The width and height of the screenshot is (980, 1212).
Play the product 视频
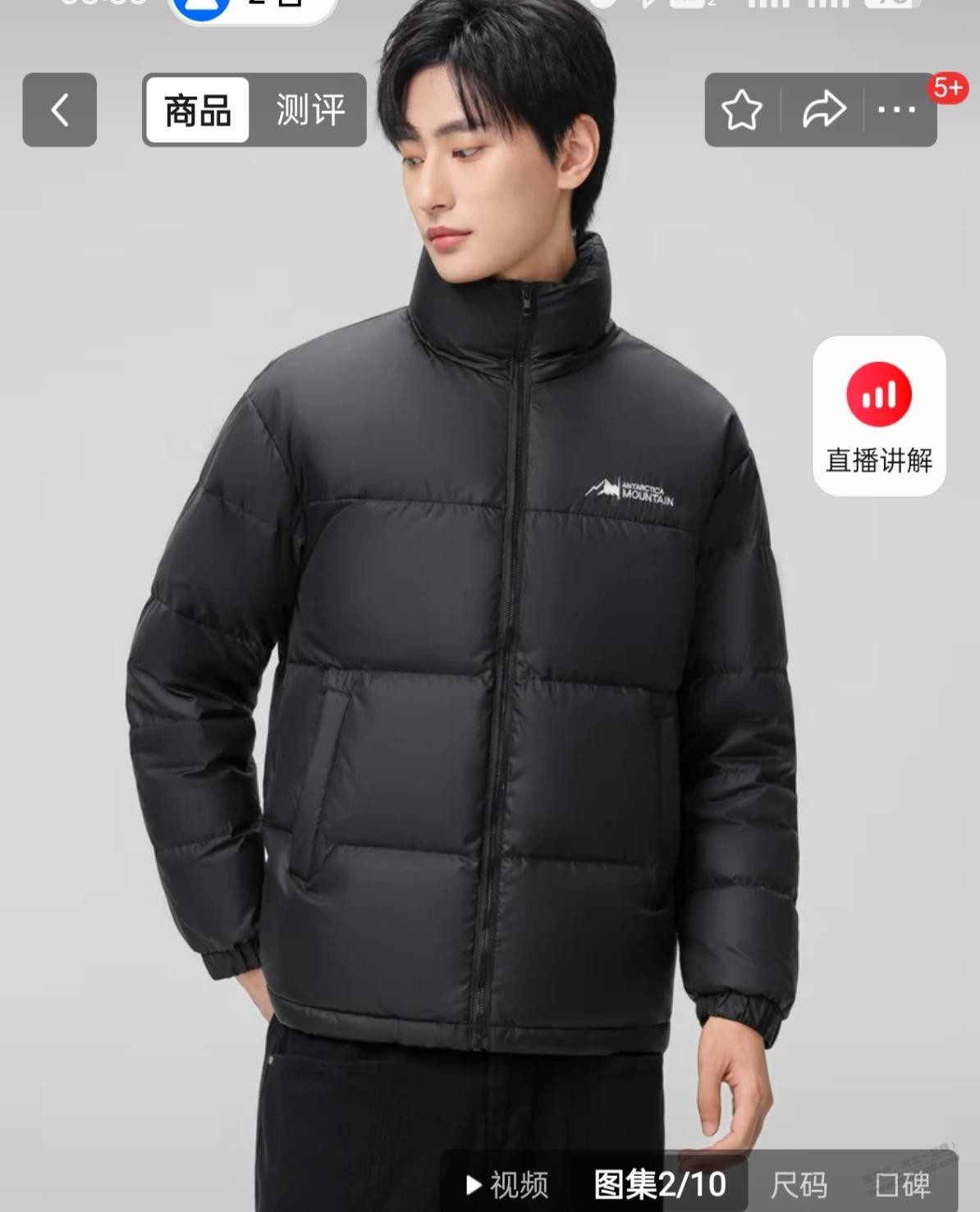507,1185
